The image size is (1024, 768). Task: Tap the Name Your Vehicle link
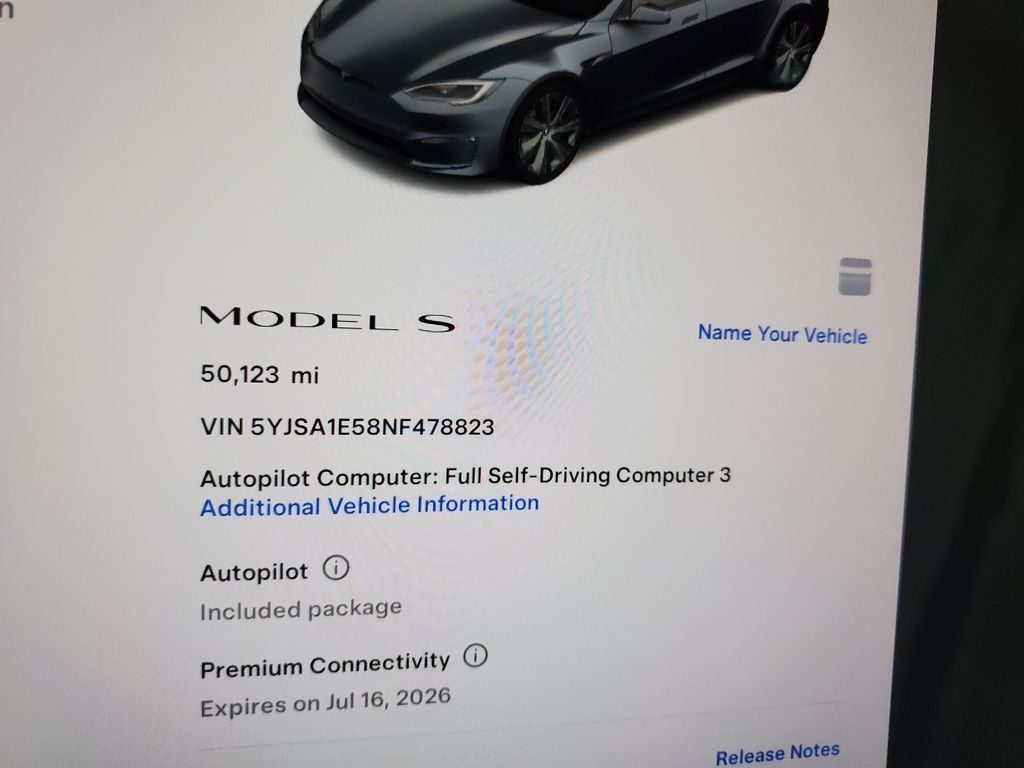(782, 334)
